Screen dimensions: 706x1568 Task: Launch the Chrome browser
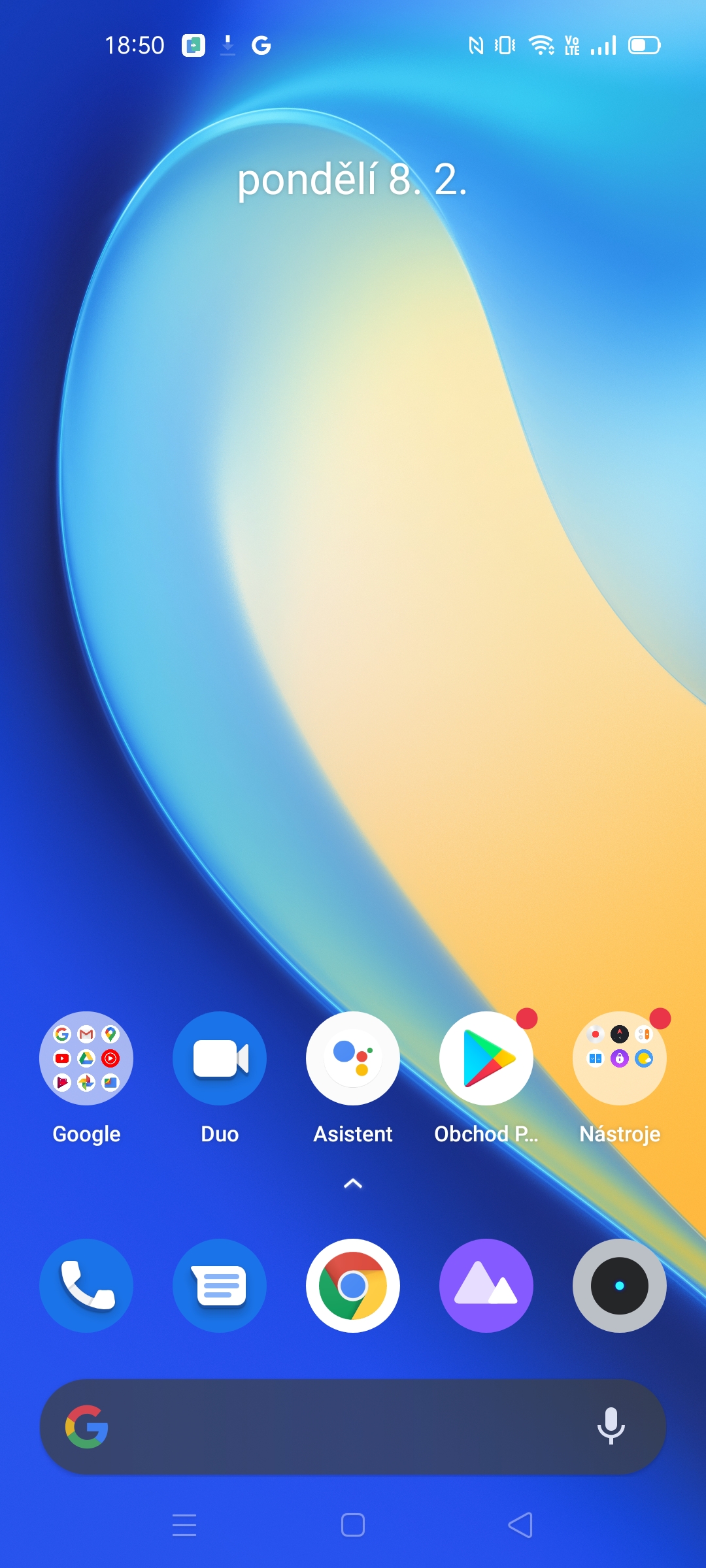point(353,1286)
